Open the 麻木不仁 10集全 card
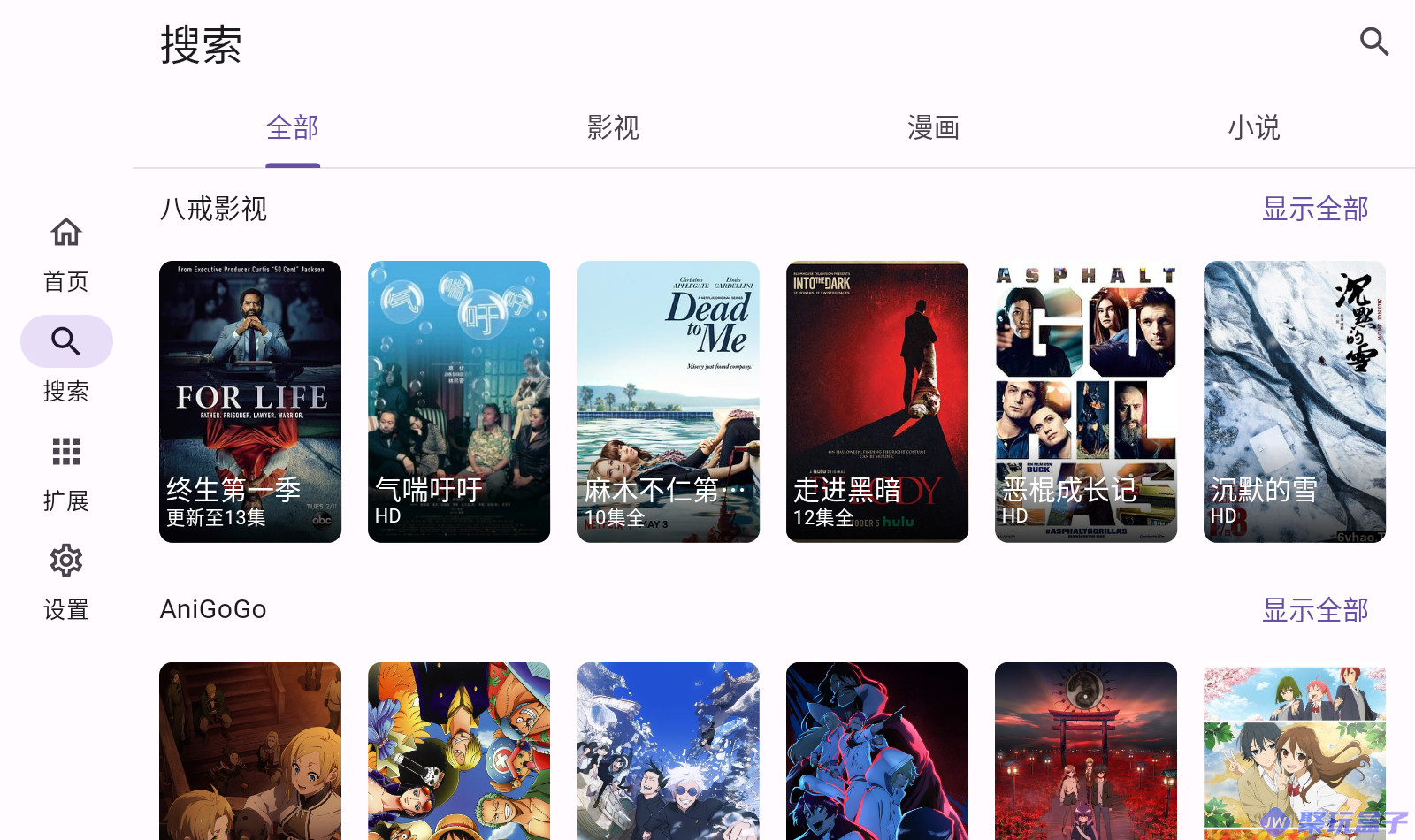1415x840 pixels. [668, 401]
